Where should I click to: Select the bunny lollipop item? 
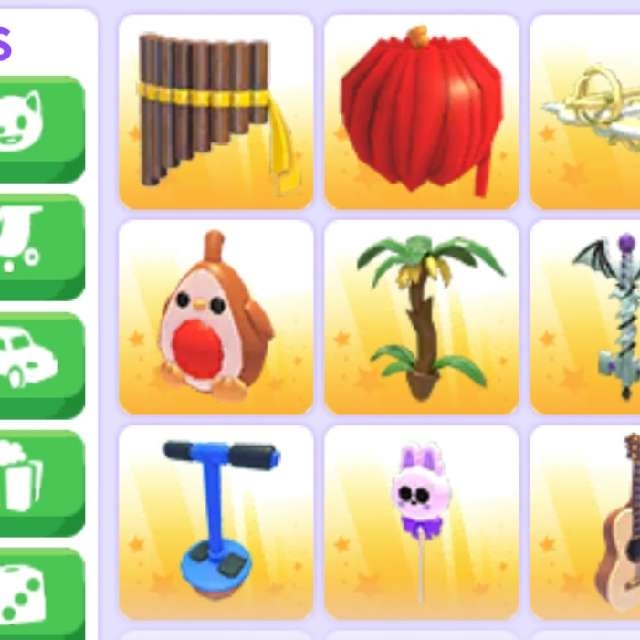(421, 522)
